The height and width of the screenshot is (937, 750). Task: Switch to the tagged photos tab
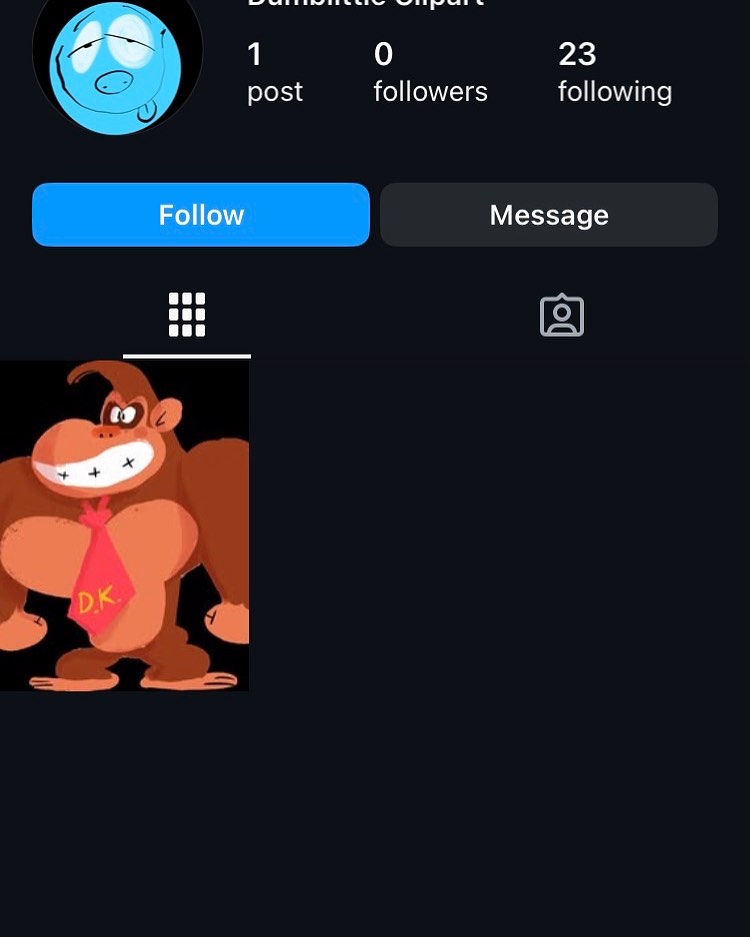562,316
